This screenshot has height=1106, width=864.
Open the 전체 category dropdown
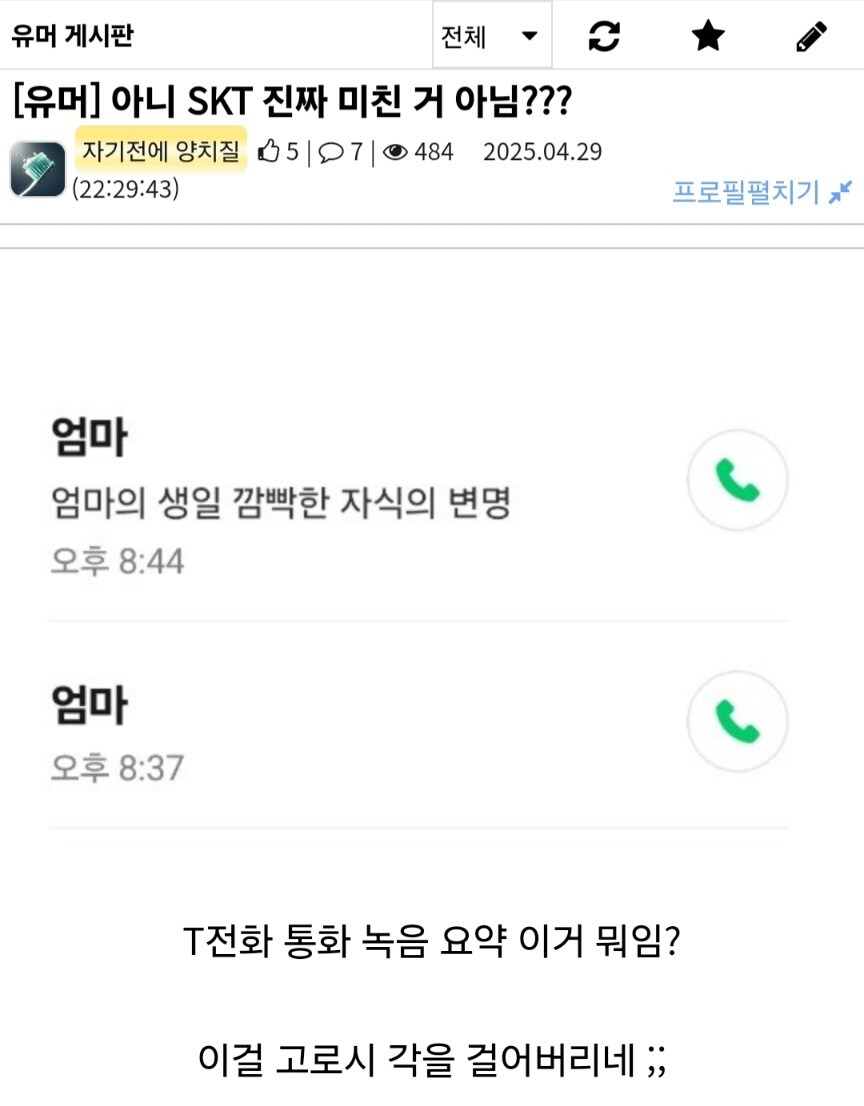(x=491, y=36)
